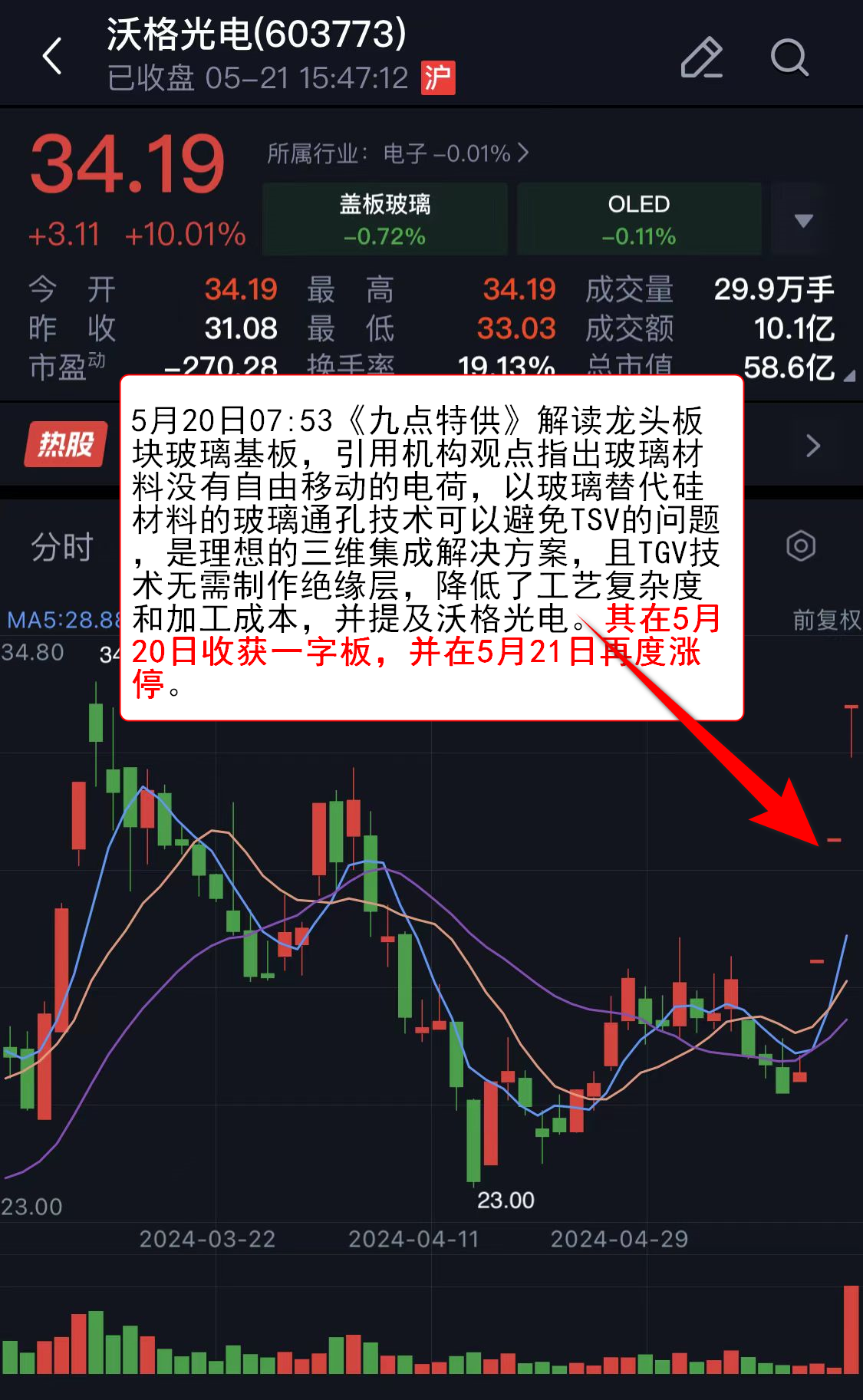The height and width of the screenshot is (1400, 863).
Task: Tap the 热股 hot stock badge
Action: click(66, 444)
